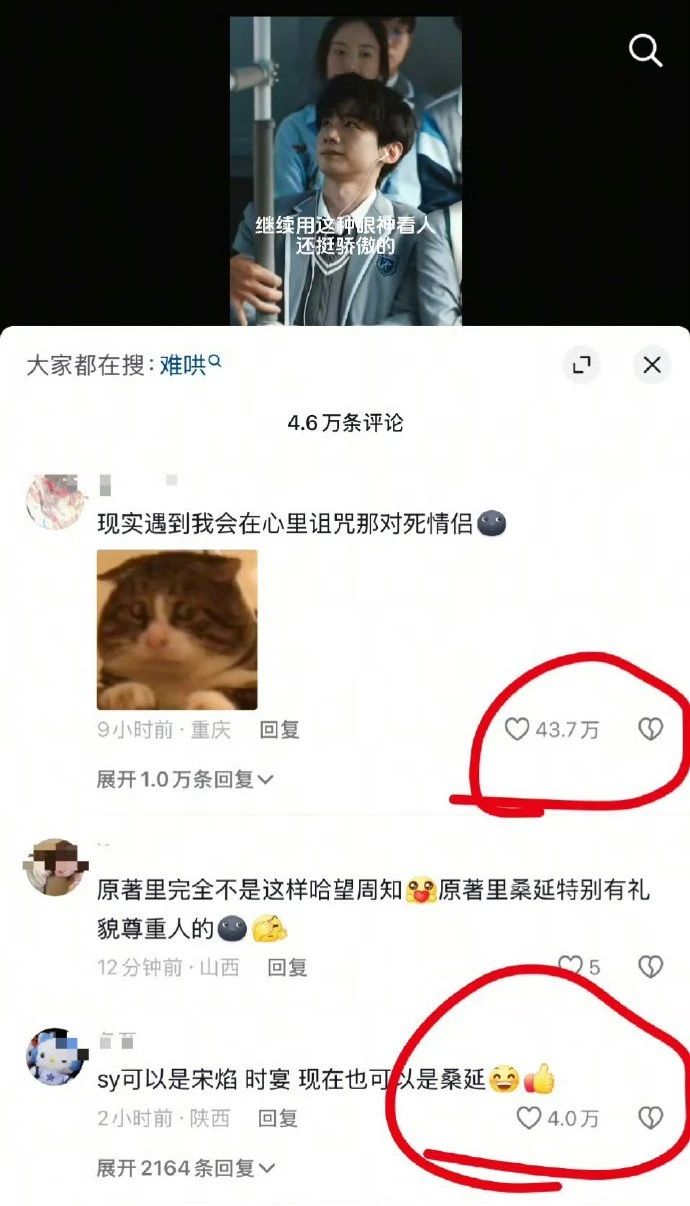Dislike the comment from 山西
Image resolution: width=690 pixels, height=1206 pixels.
coord(651,967)
